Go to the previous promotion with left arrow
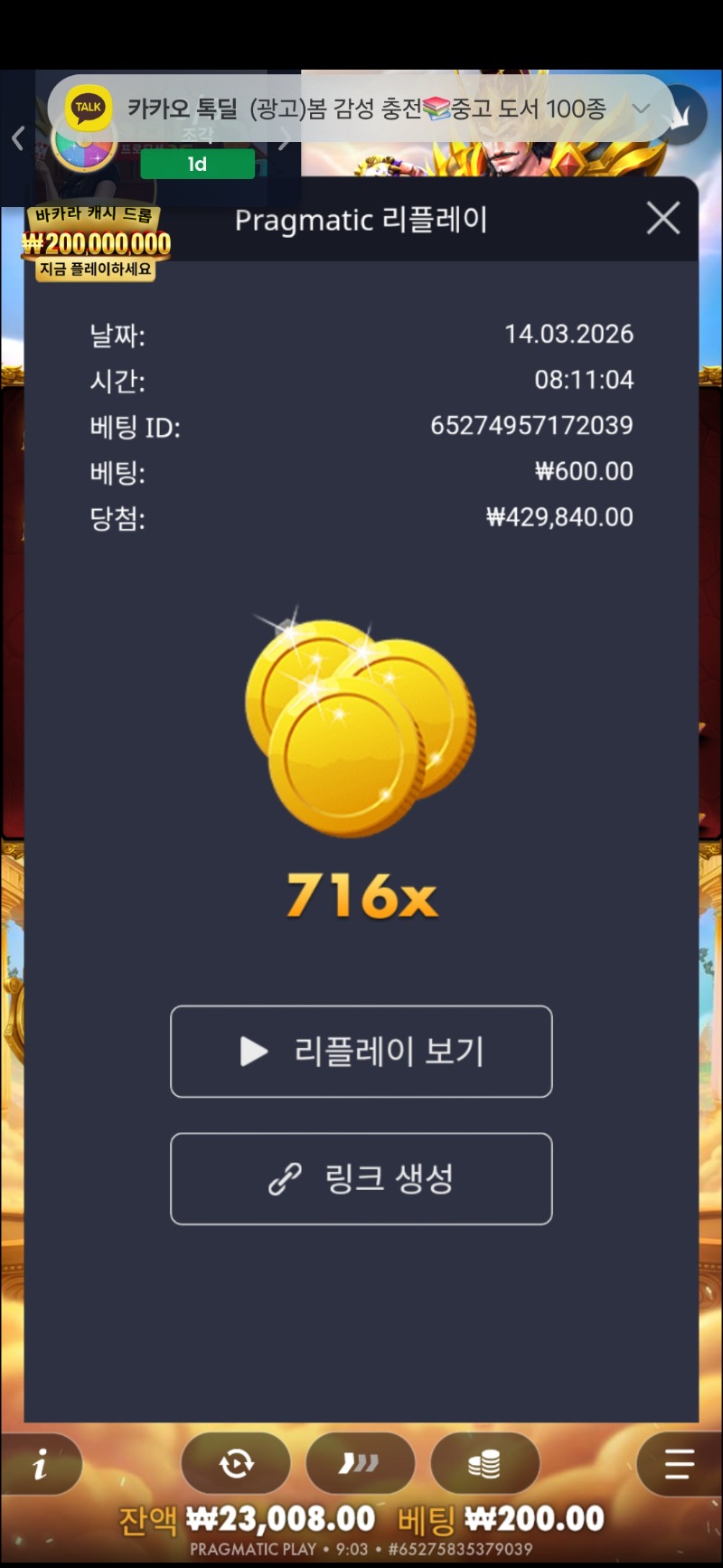This screenshot has width=723, height=1568. point(18,138)
